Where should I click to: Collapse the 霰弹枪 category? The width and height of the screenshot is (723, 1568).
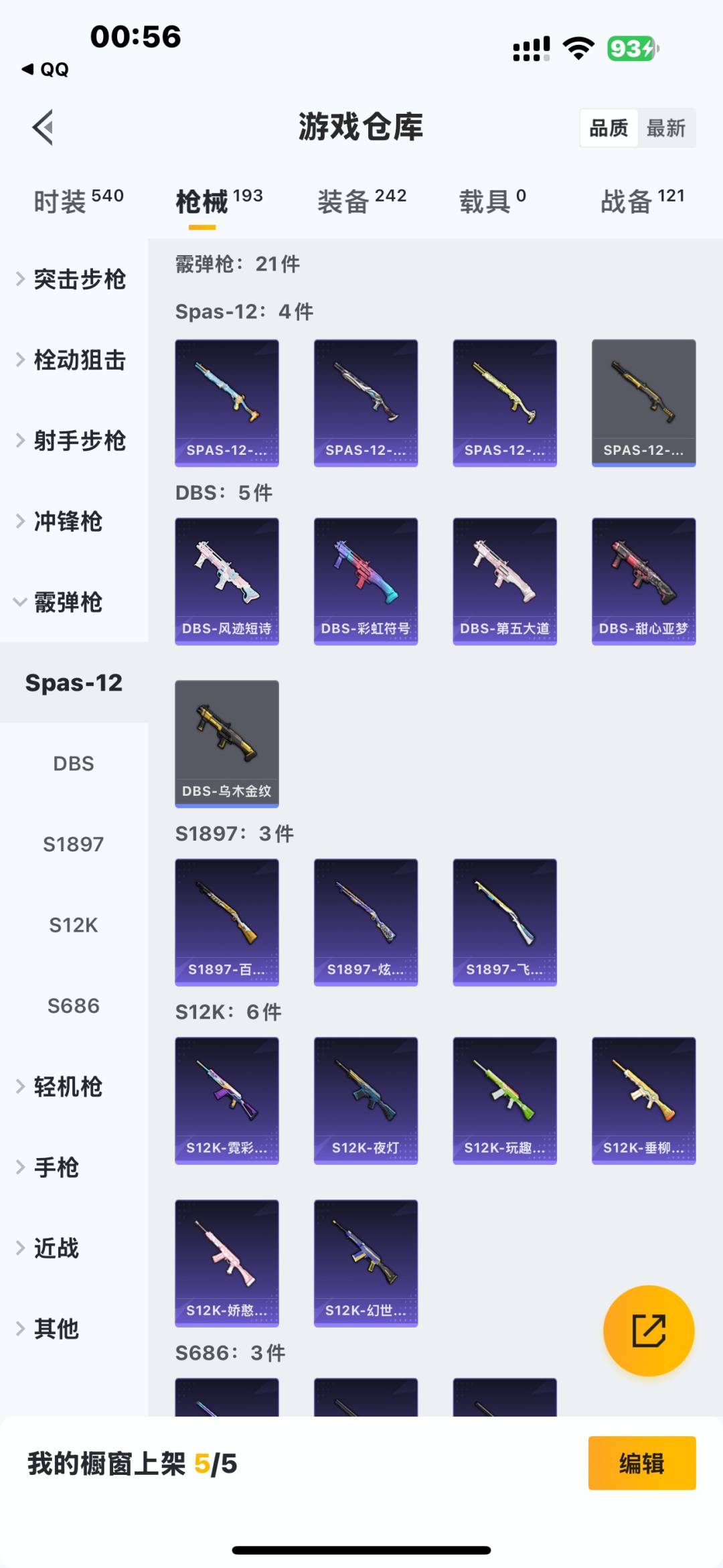(67, 602)
